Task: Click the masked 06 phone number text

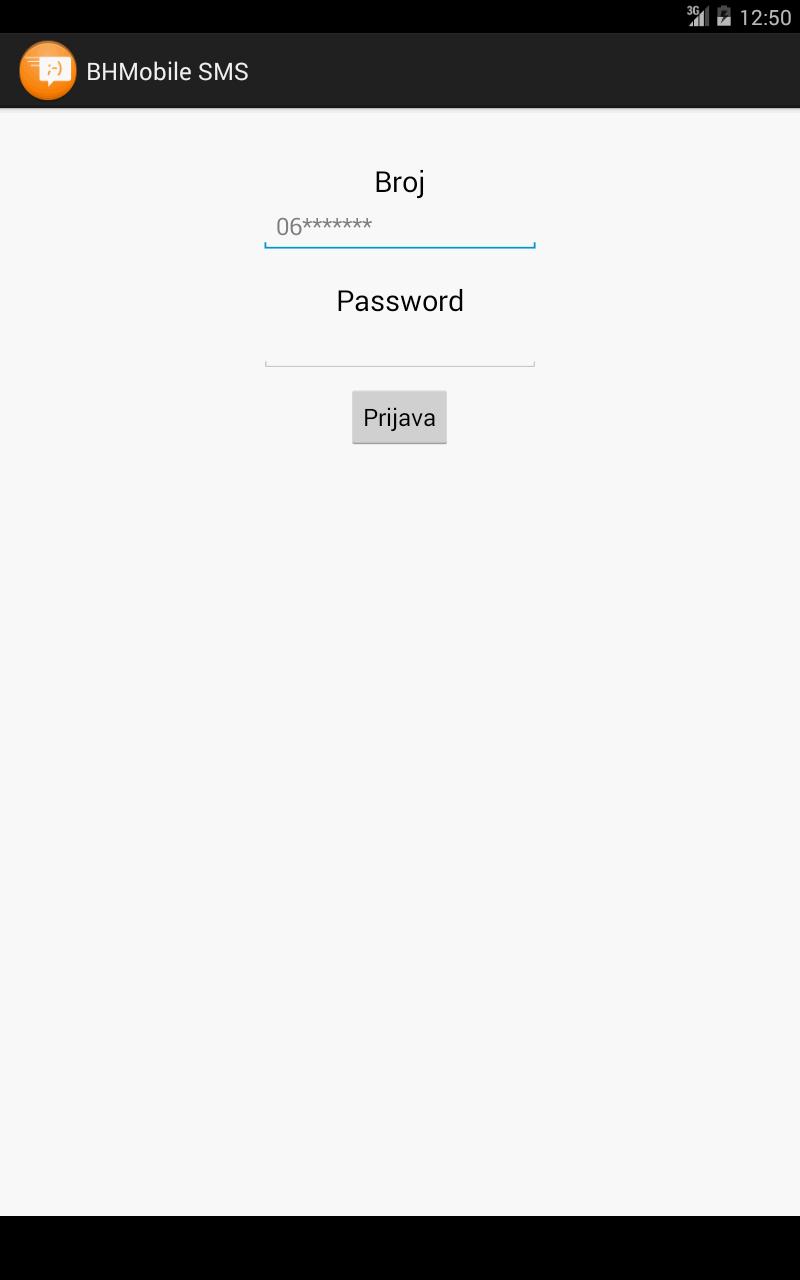Action: [324, 225]
